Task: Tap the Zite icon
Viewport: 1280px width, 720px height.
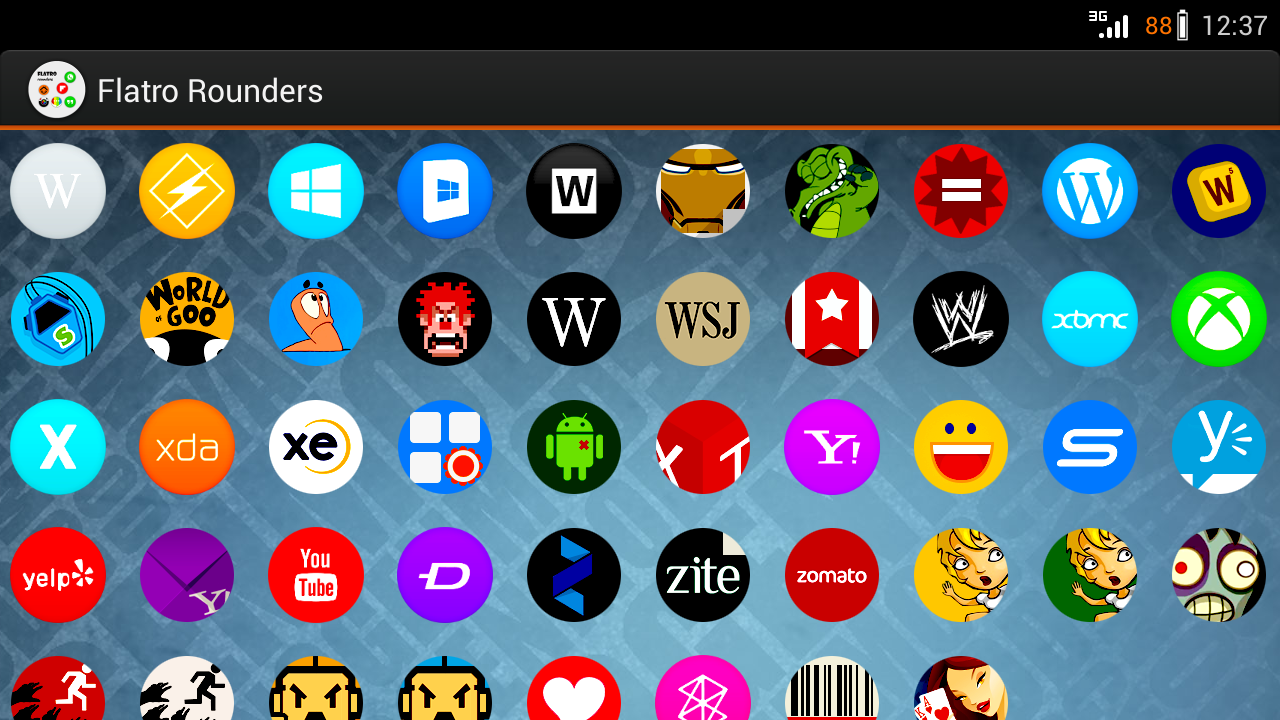Action: point(703,575)
